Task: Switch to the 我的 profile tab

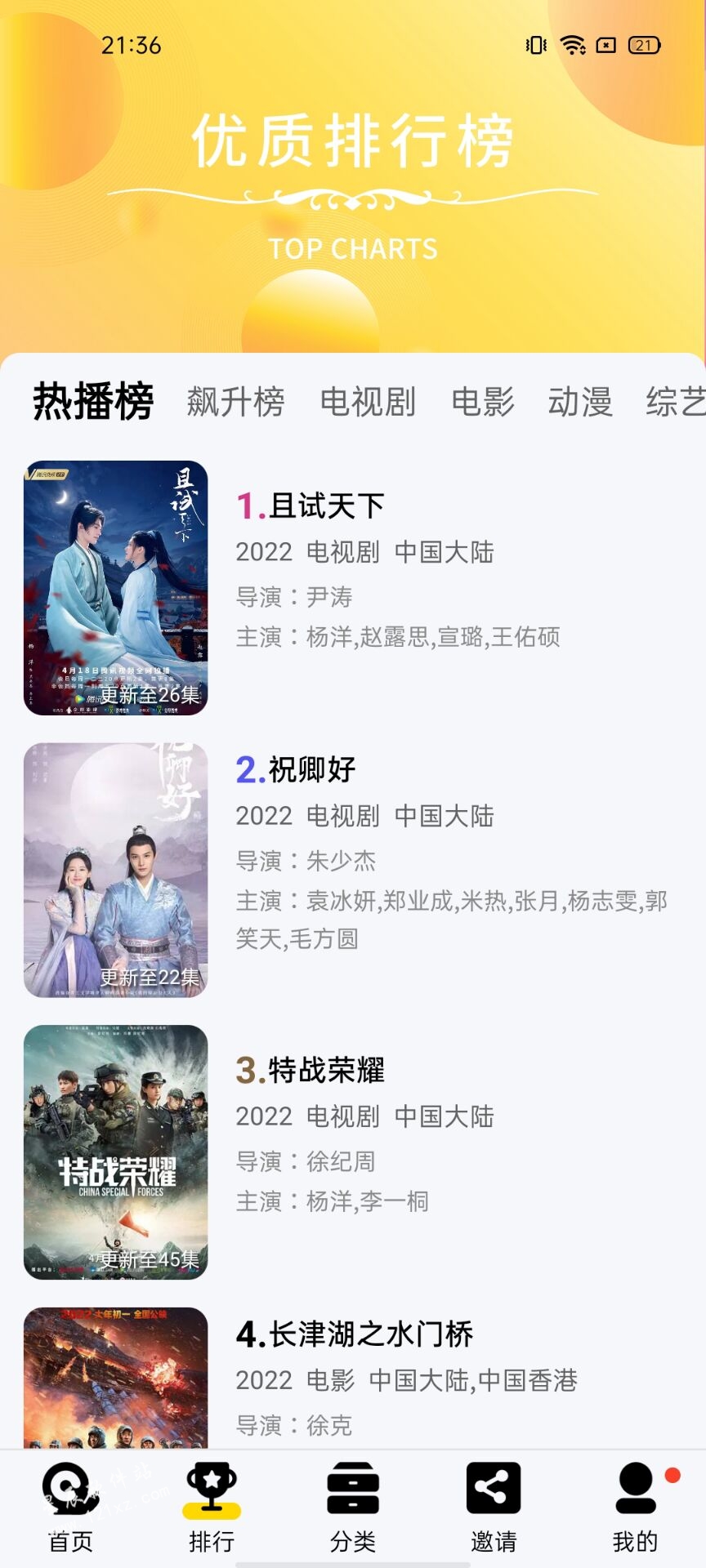Action: (636, 1508)
